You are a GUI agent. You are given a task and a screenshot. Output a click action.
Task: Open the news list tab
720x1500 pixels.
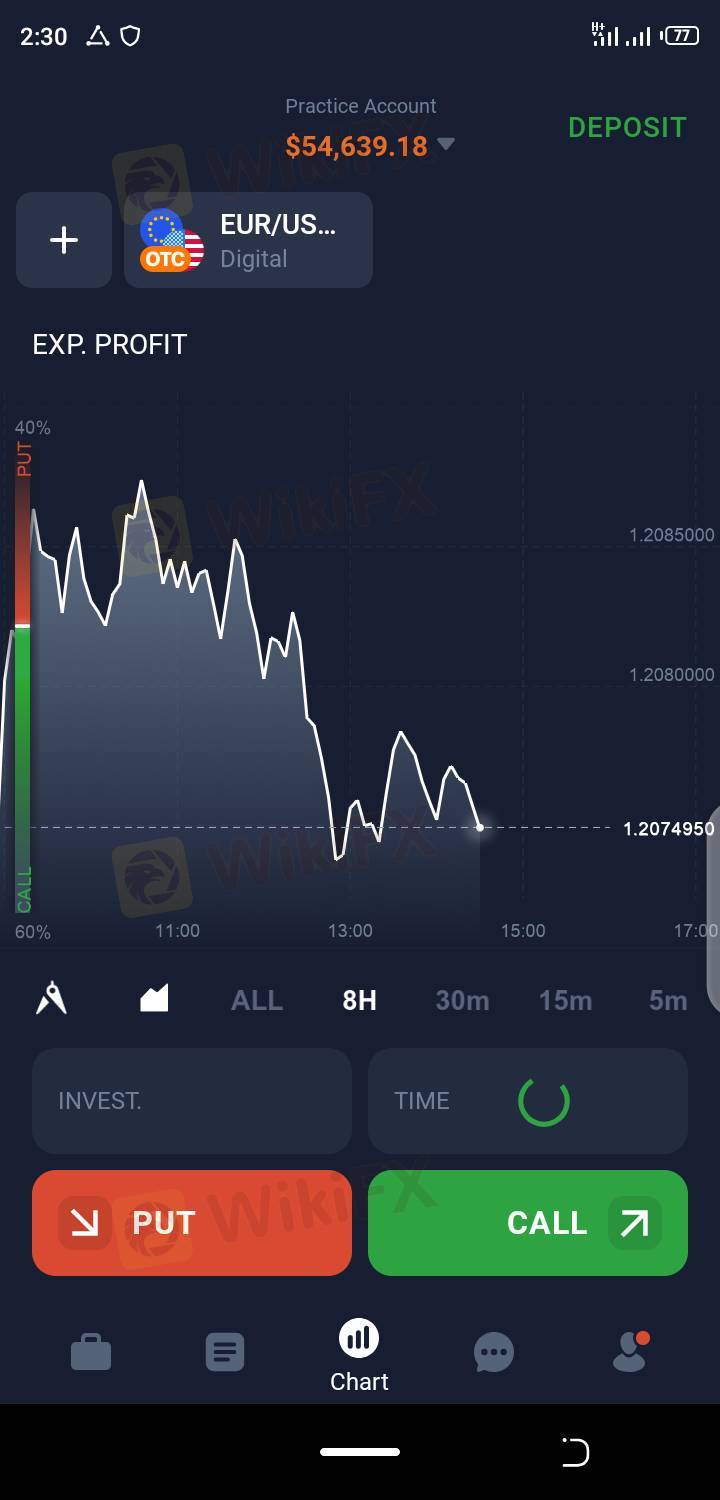click(225, 1354)
